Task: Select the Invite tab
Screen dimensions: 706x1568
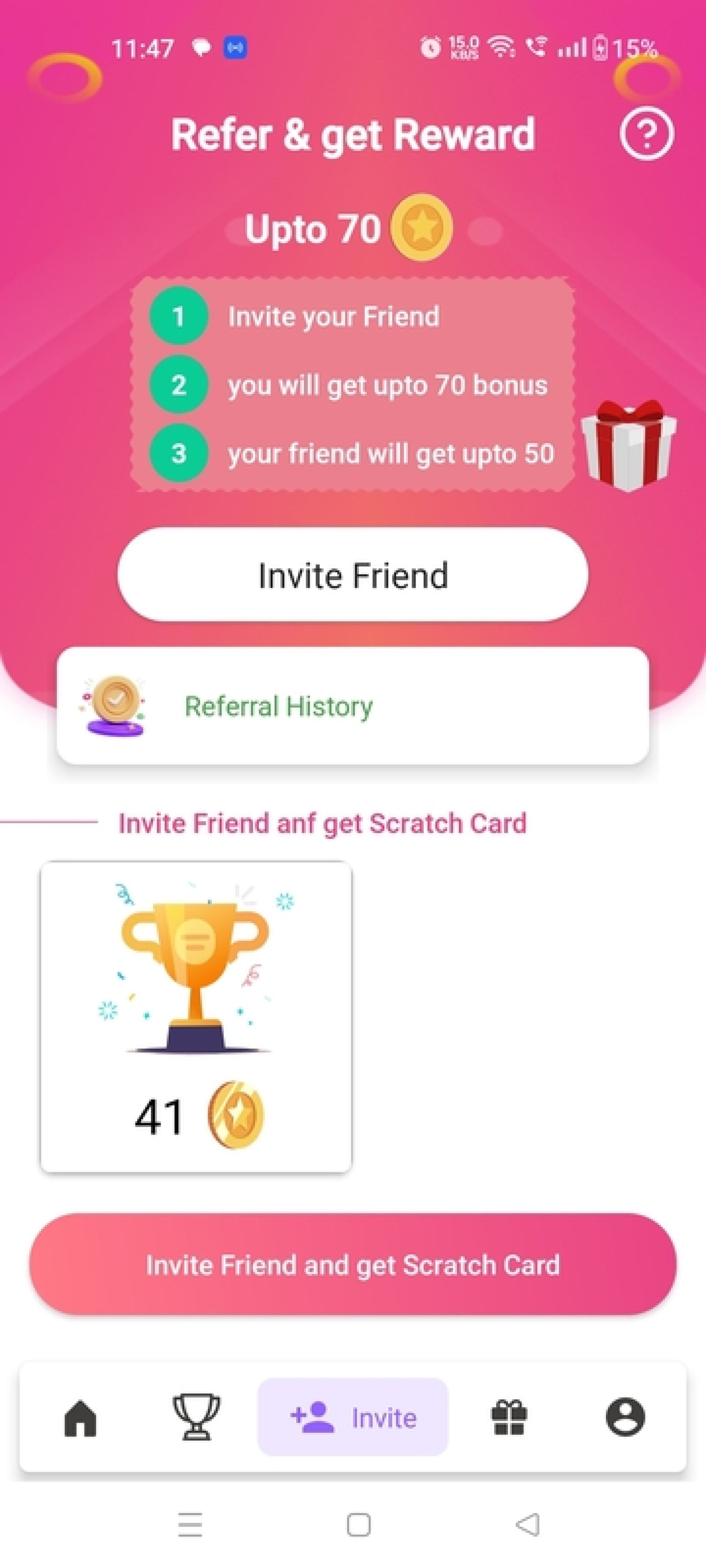Action: coord(353,1417)
